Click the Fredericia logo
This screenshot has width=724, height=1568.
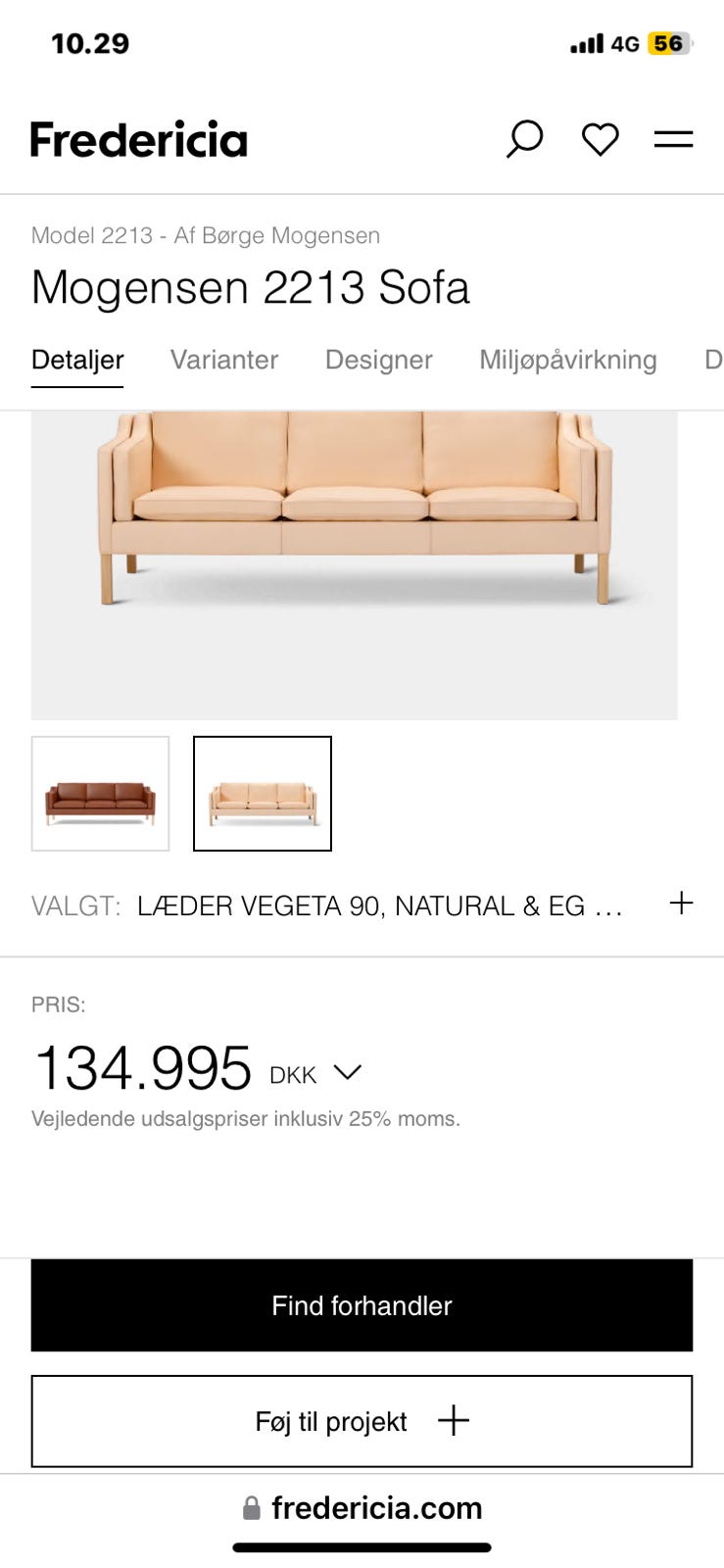(x=138, y=139)
